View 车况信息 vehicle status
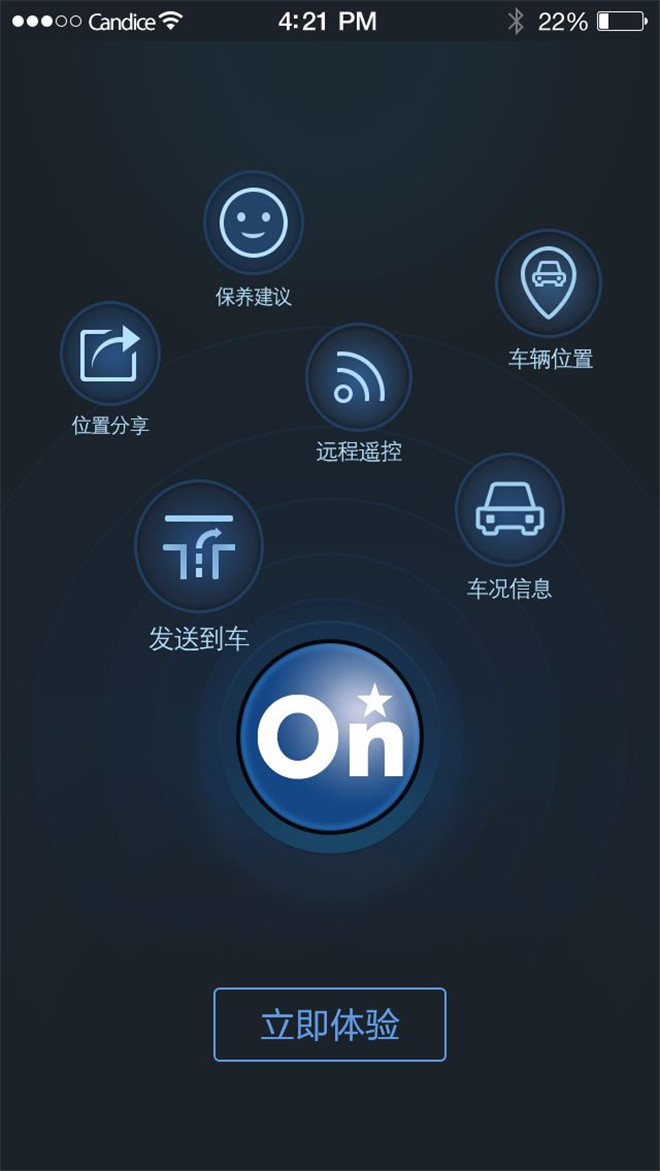The image size is (660, 1171). pyautogui.click(x=509, y=509)
